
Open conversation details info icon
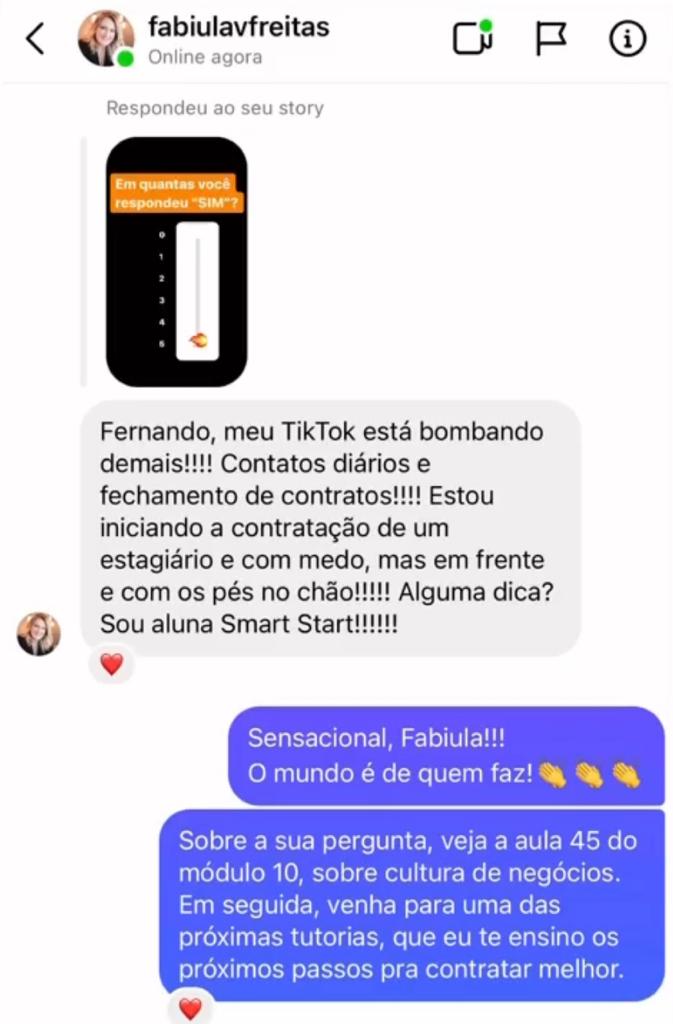click(627, 39)
